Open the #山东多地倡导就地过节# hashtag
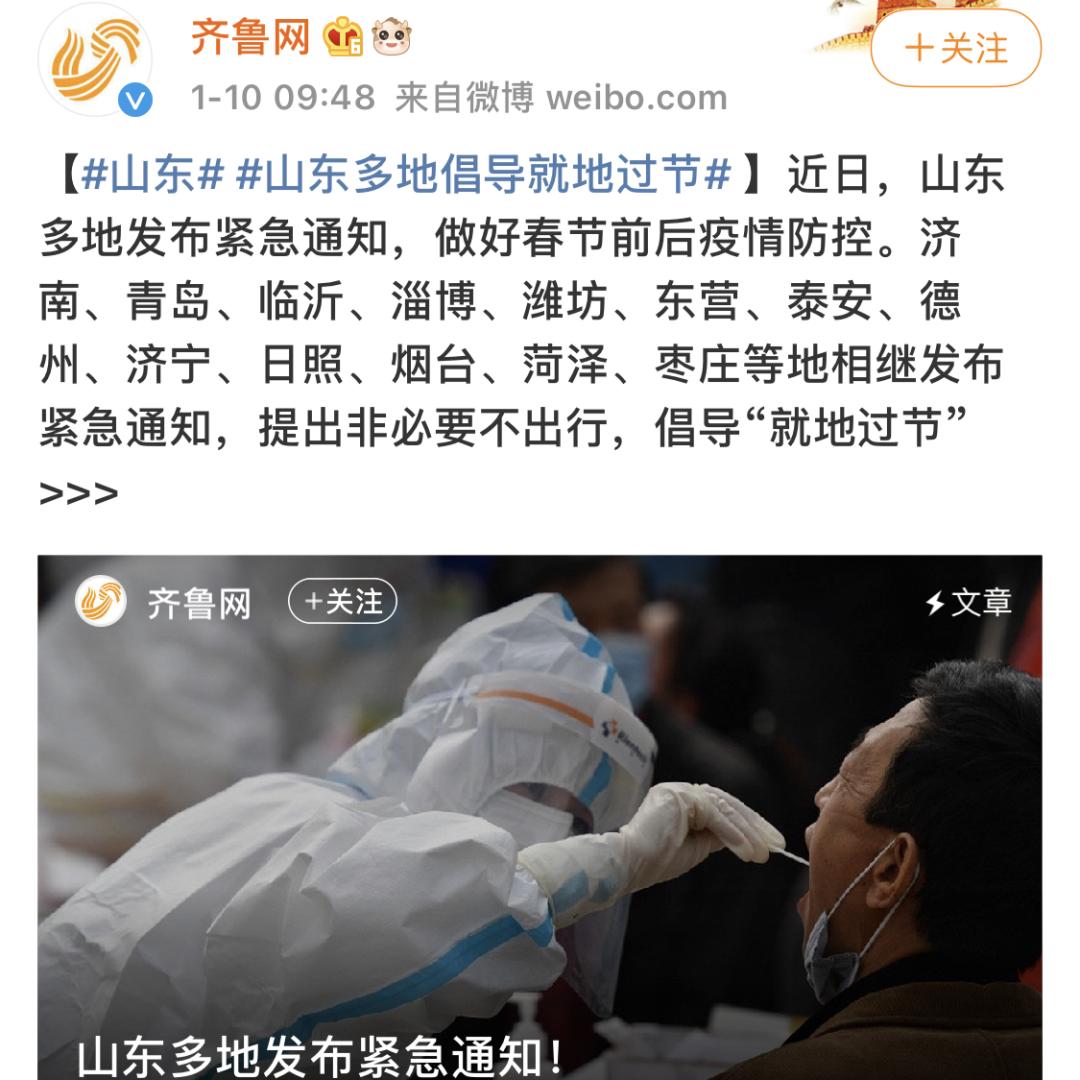 tap(484, 176)
